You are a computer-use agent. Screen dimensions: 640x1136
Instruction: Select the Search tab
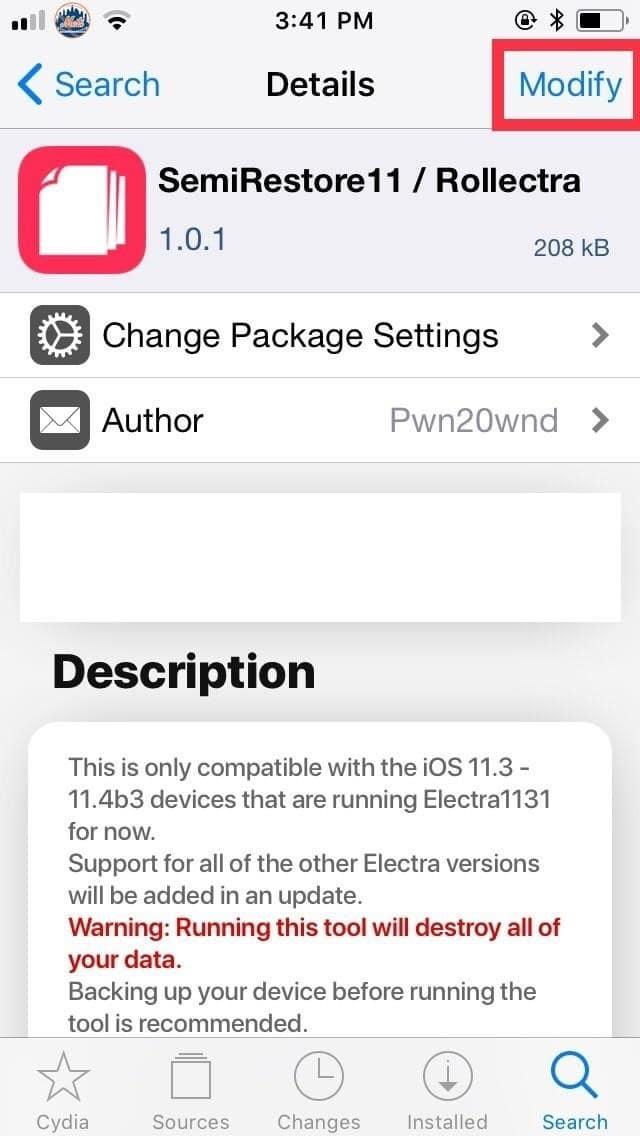point(574,1091)
